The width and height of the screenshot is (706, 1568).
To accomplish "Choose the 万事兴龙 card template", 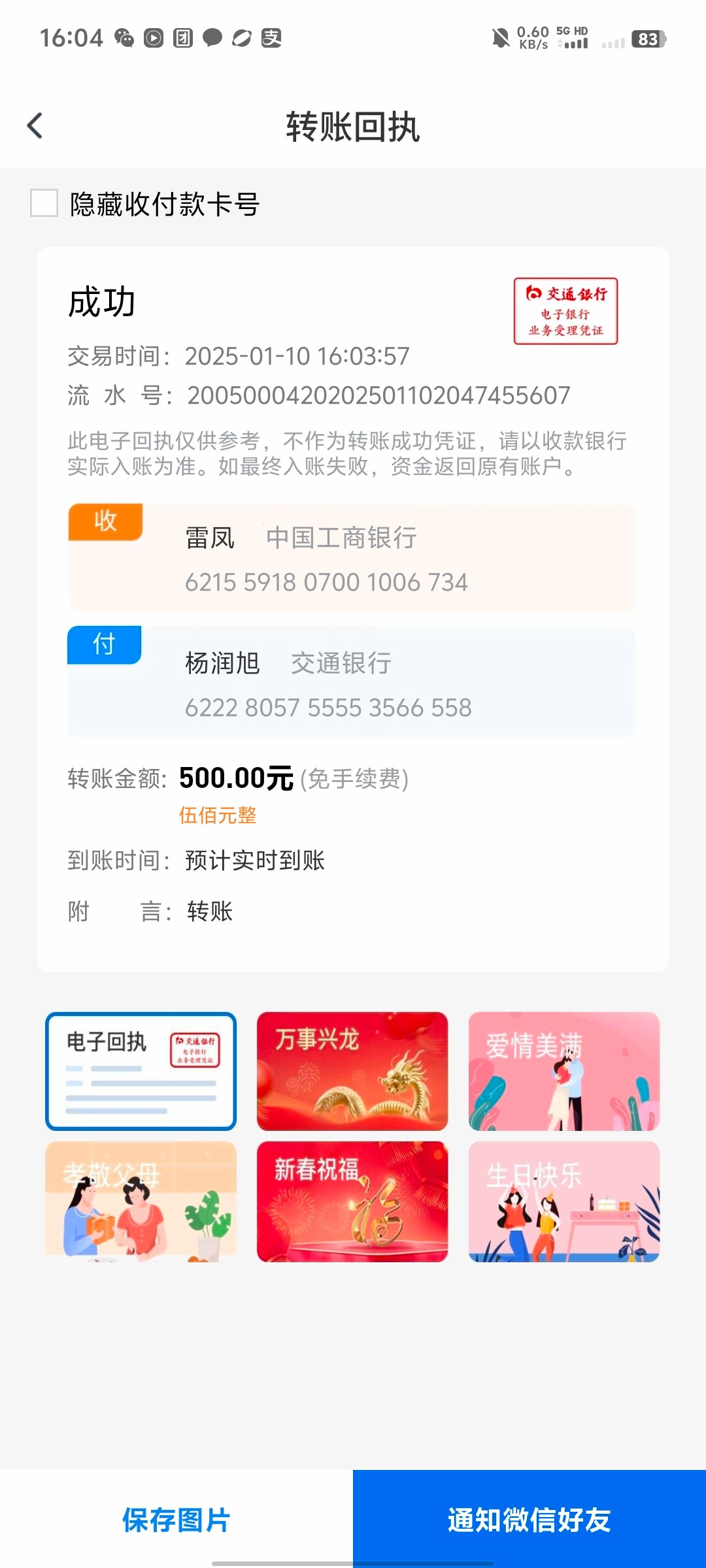I will (352, 1071).
